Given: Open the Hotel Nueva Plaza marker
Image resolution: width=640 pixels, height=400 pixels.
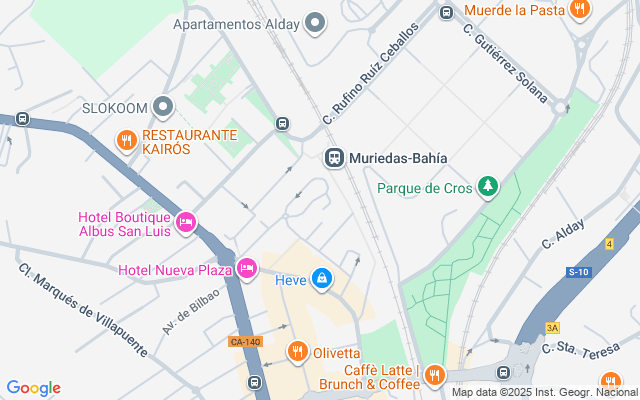Looking at the screenshot, I should point(247,268).
